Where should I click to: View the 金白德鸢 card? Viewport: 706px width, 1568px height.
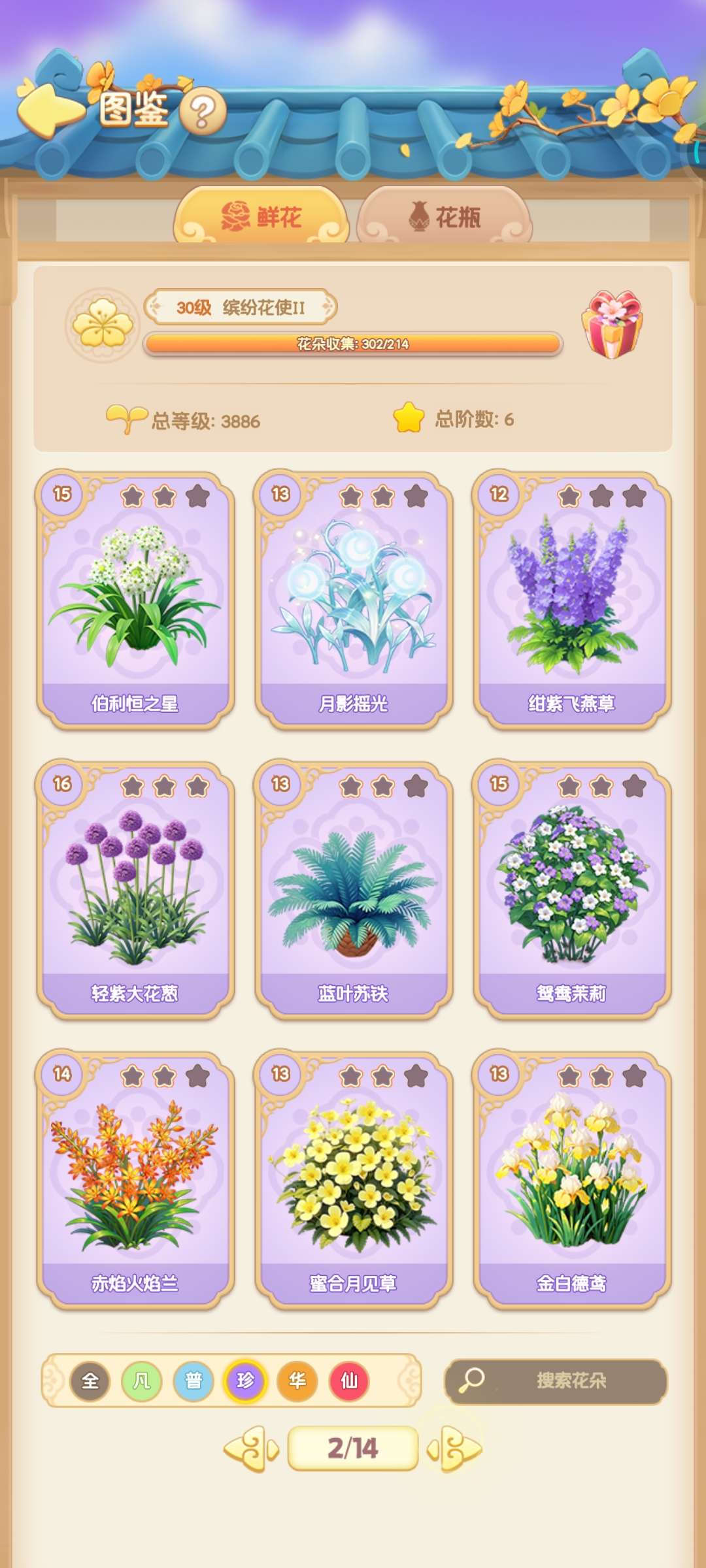[x=572, y=1180]
